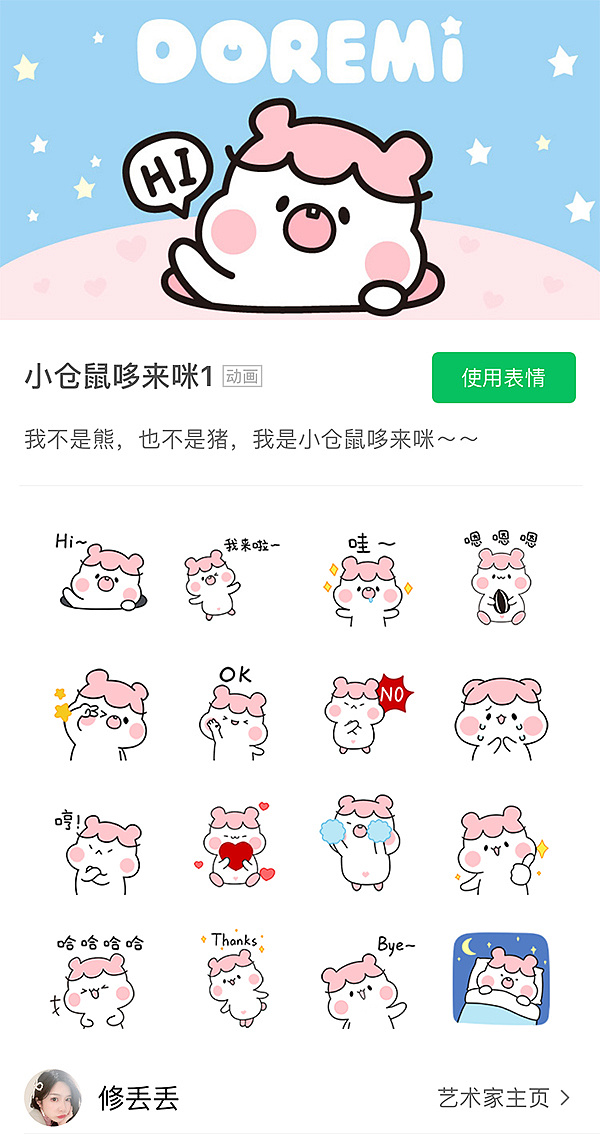Select the 哇~ sticker

click(365, 578)
